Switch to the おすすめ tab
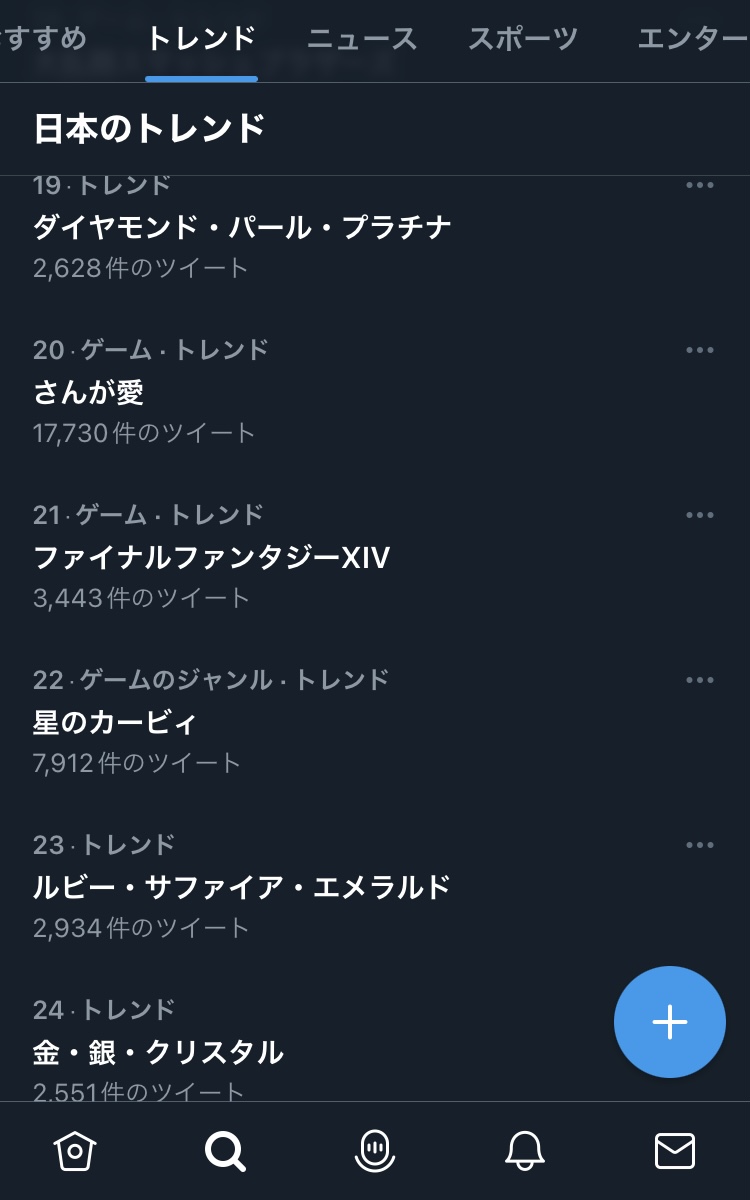The width and height of the screenshot is (750, 1200). pyautogui.click(x=45, y=40)
